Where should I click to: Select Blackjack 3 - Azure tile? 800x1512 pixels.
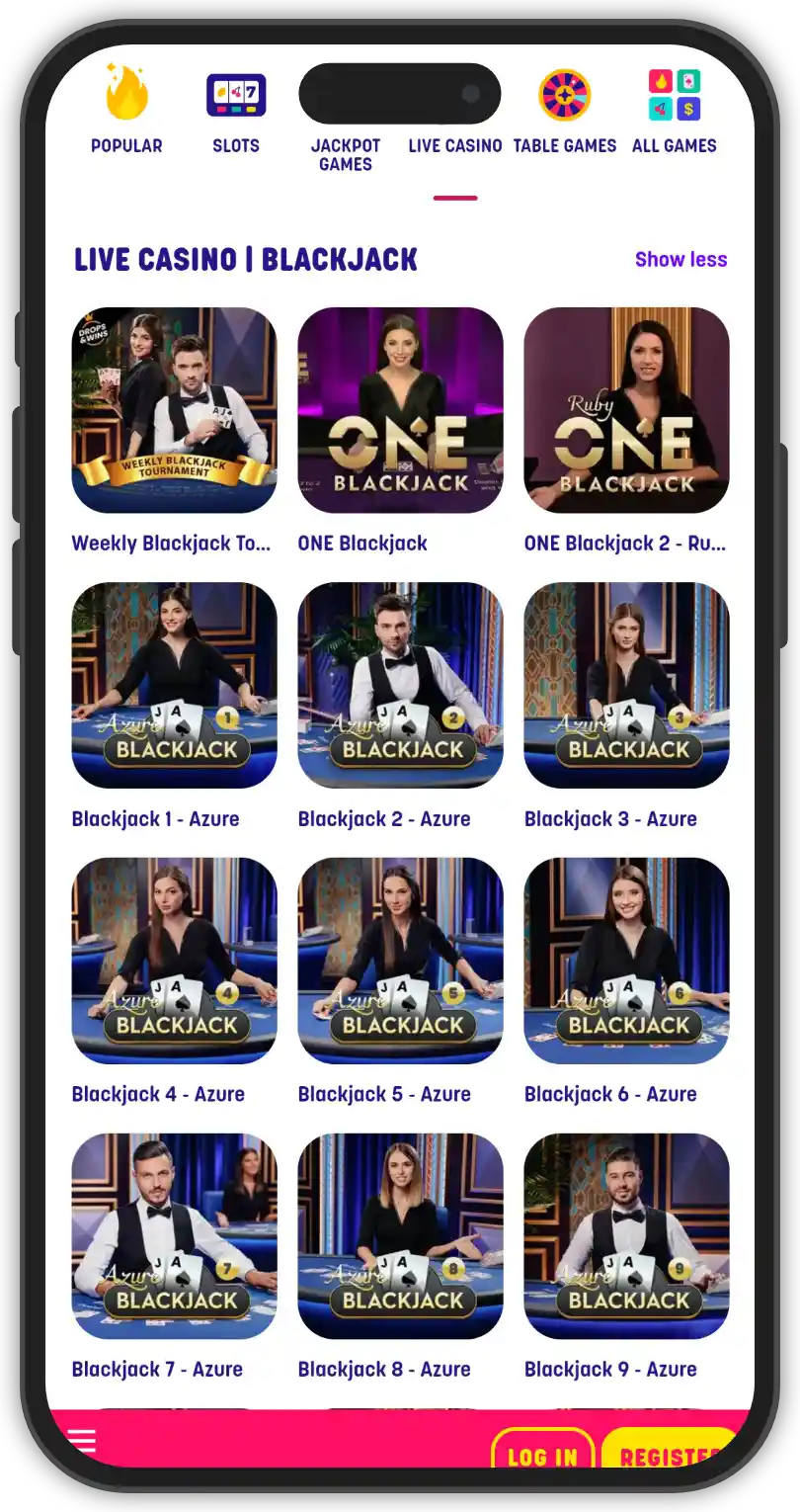point(626,685)
